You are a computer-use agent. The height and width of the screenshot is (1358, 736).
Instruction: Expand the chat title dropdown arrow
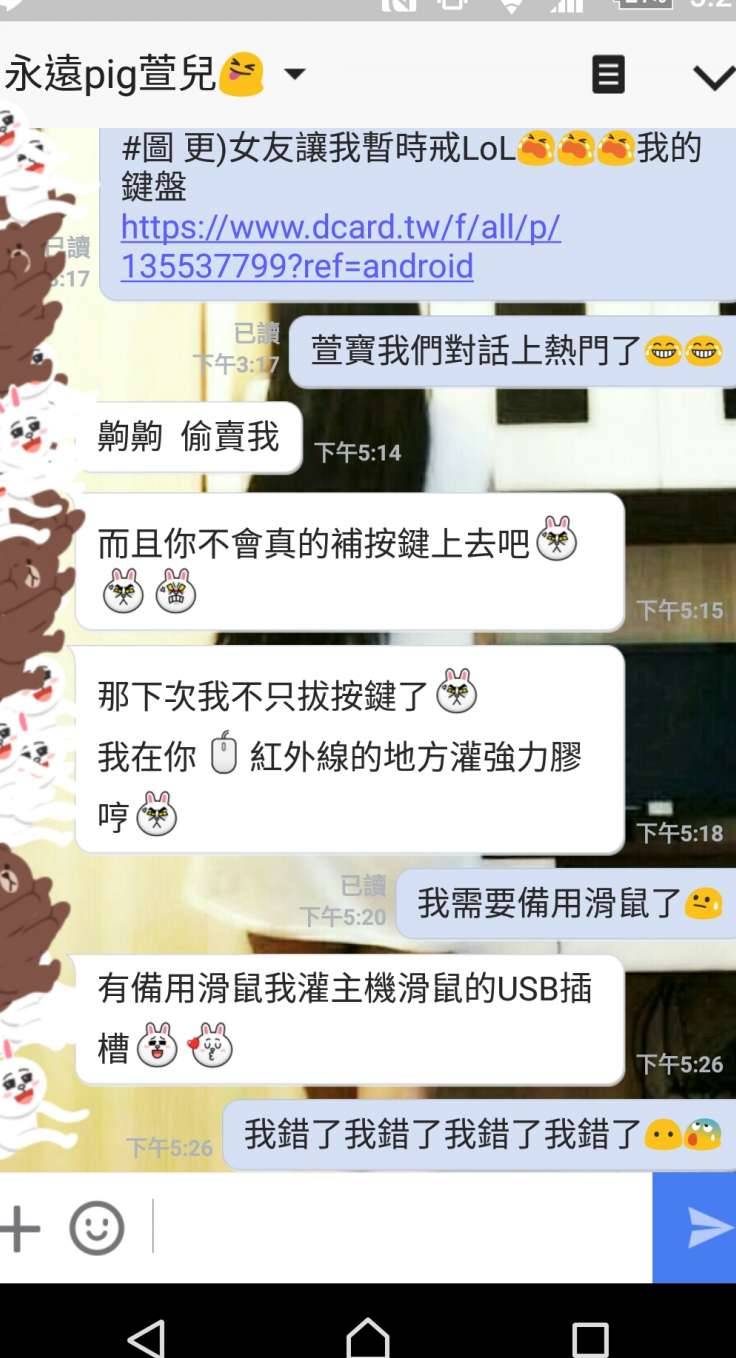coord(294,74)
